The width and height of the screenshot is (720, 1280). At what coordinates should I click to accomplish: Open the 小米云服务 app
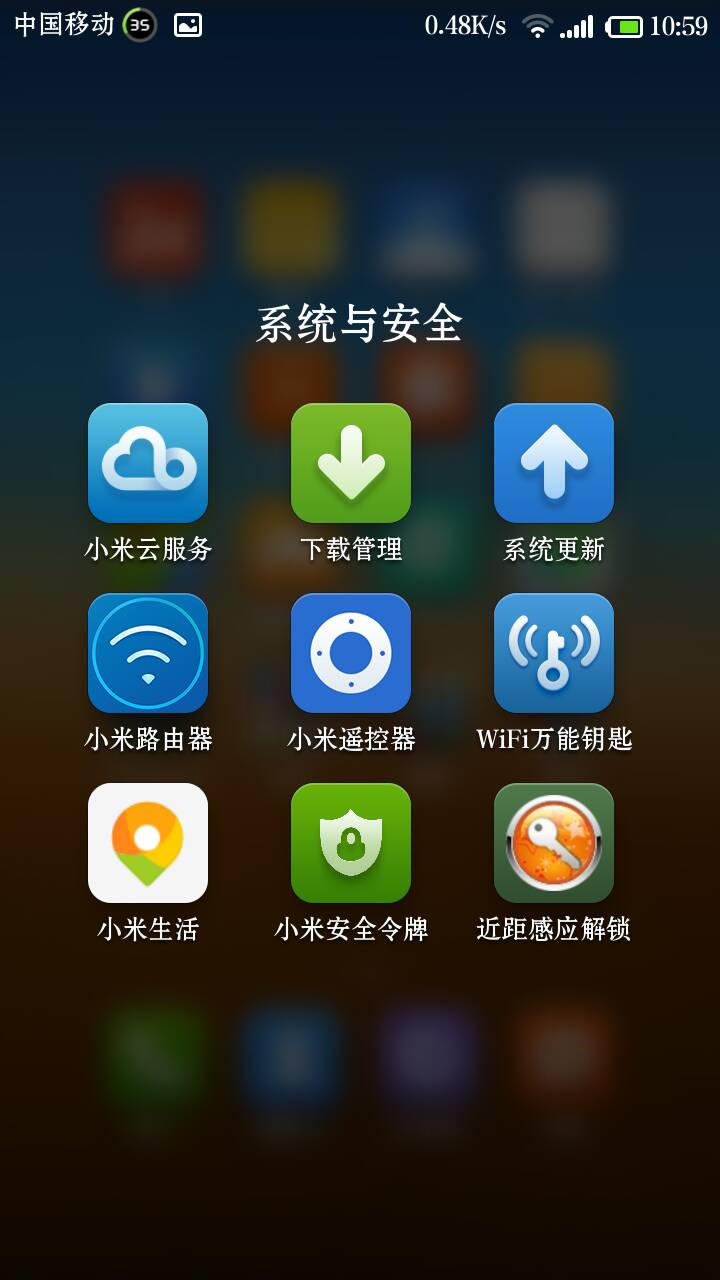pyautogui.click(x=148, y=463)
